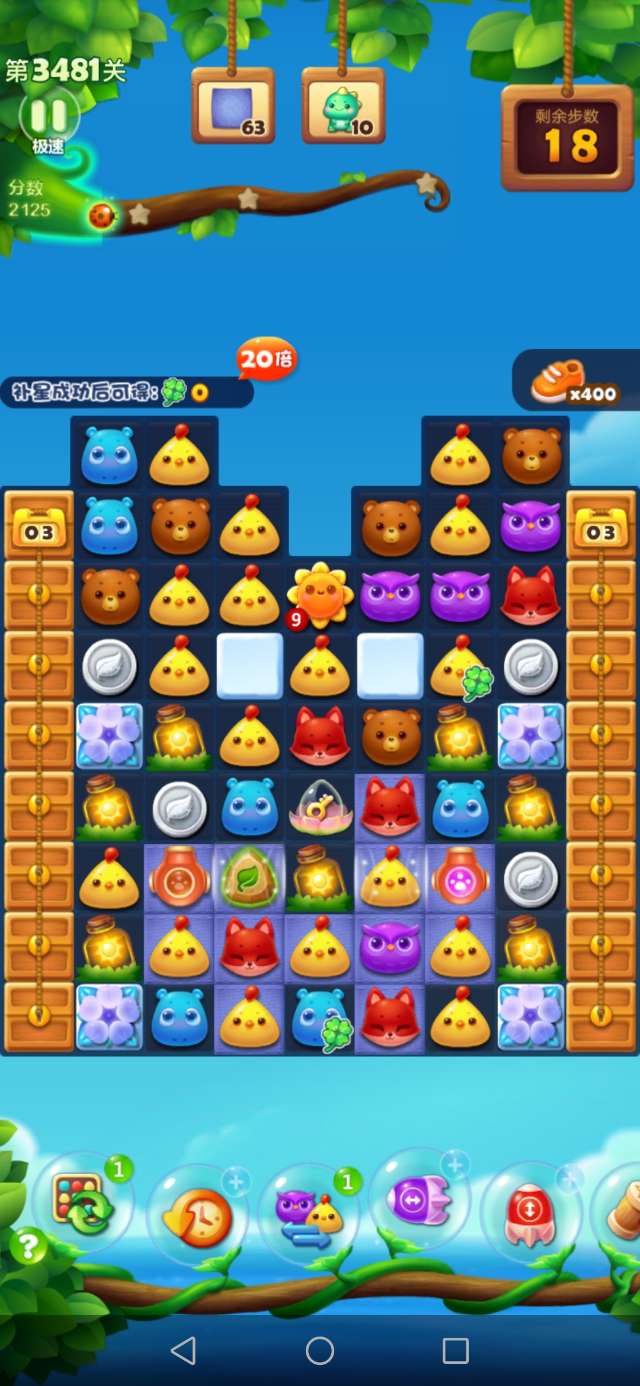This screenshot has width=640, height=1386.
Task: Select the blue hippo holding a clover
Action: [320, 1015]
